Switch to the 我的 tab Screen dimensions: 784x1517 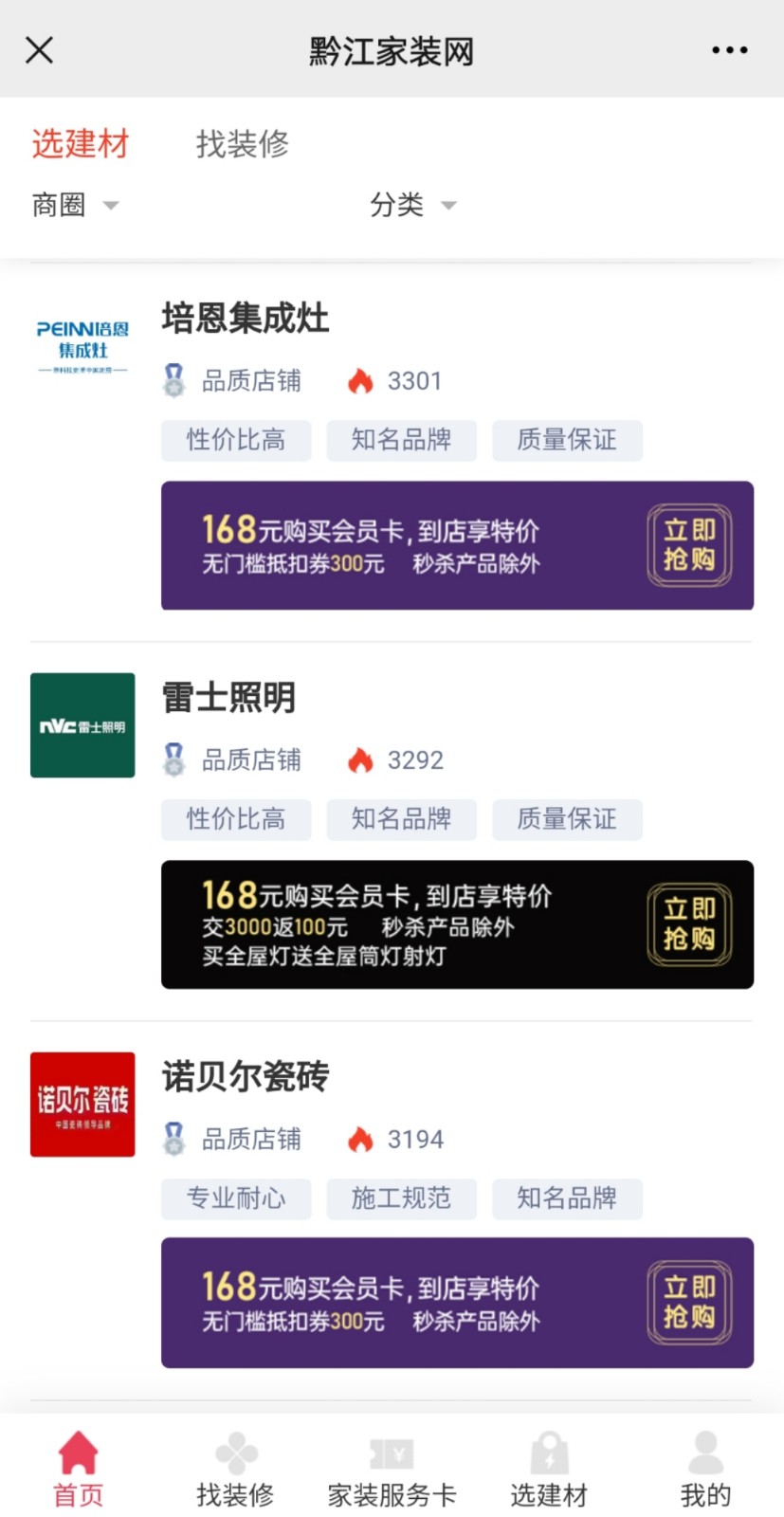[x=705, y=1470]
